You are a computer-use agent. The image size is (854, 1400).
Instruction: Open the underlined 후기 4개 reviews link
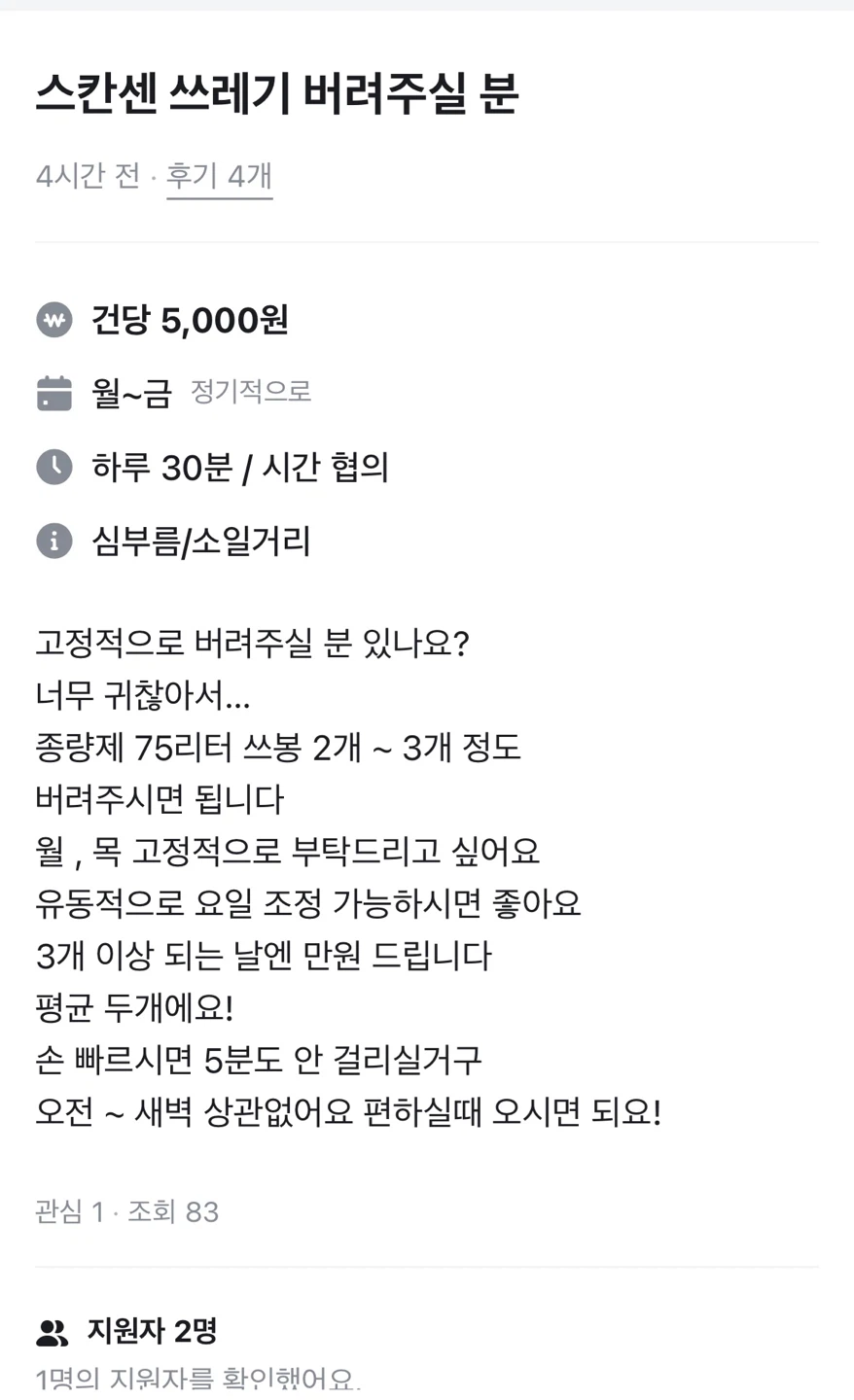219,177
